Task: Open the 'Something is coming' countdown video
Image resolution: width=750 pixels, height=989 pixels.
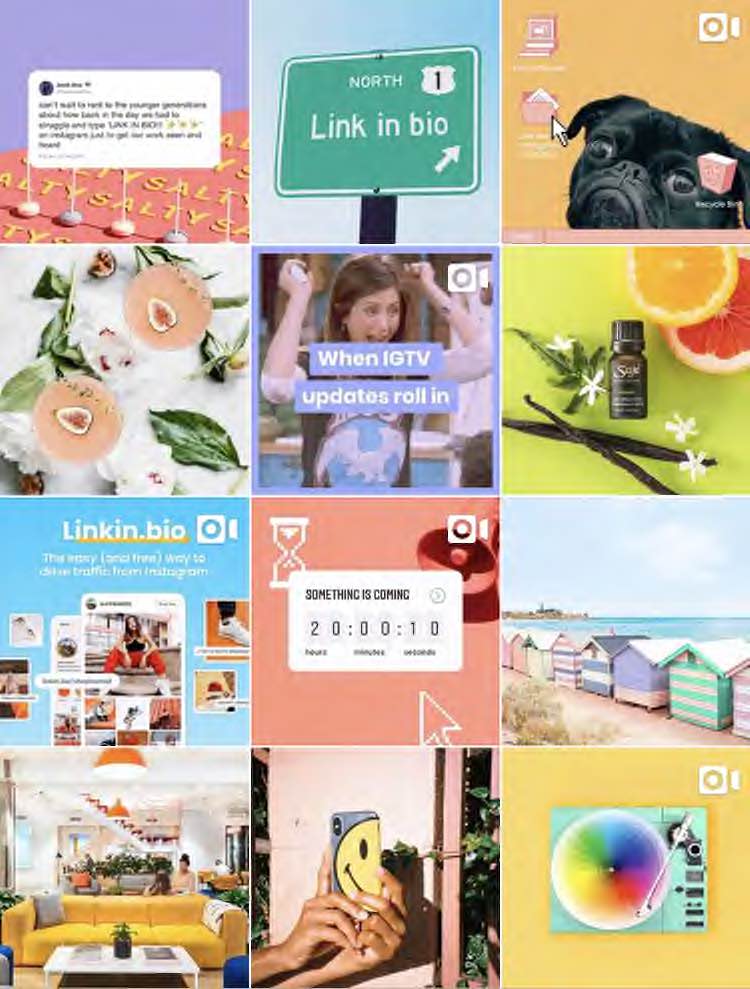Action: (x=375, y=620)
